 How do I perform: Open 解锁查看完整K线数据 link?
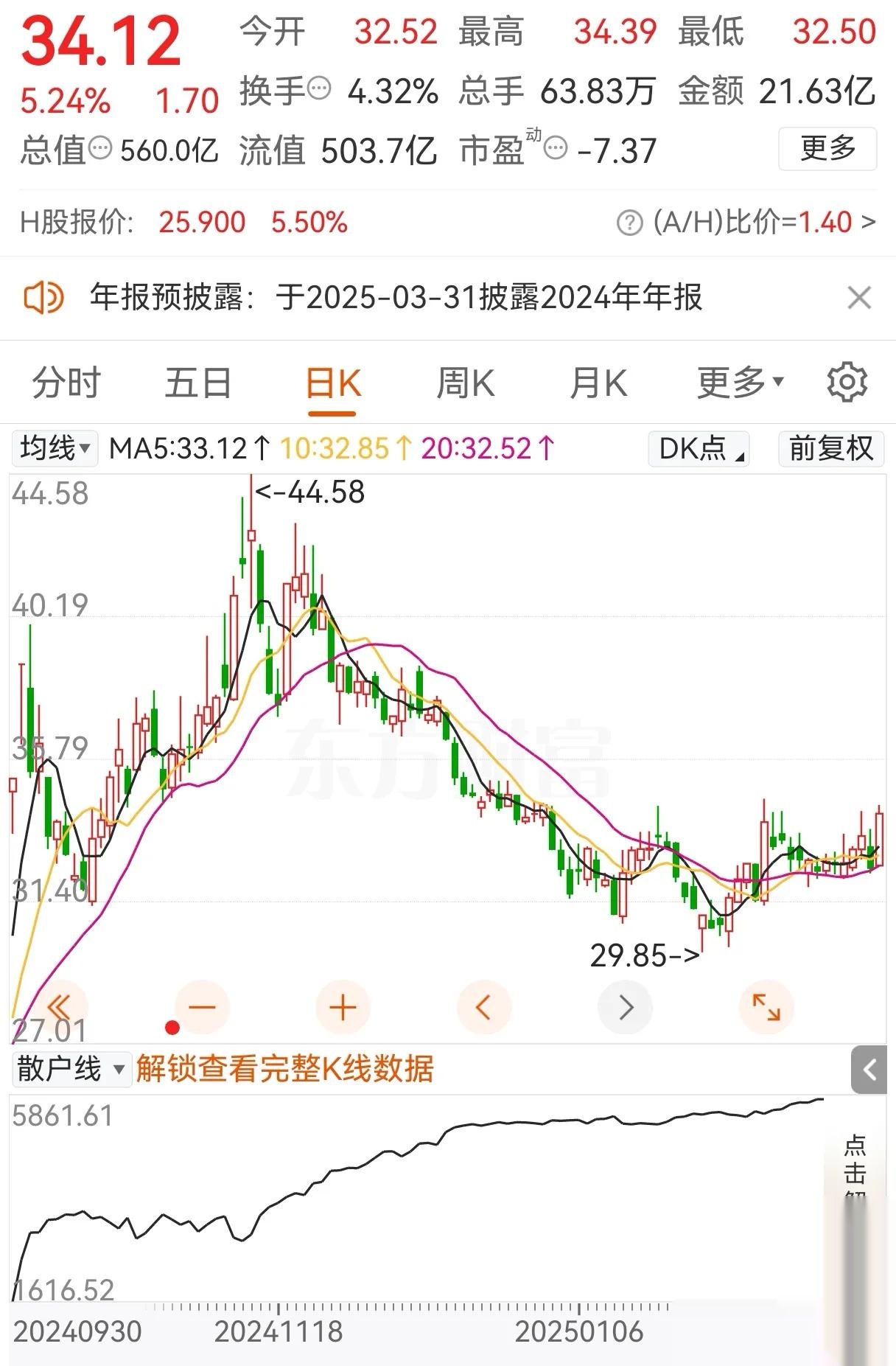286,1069
